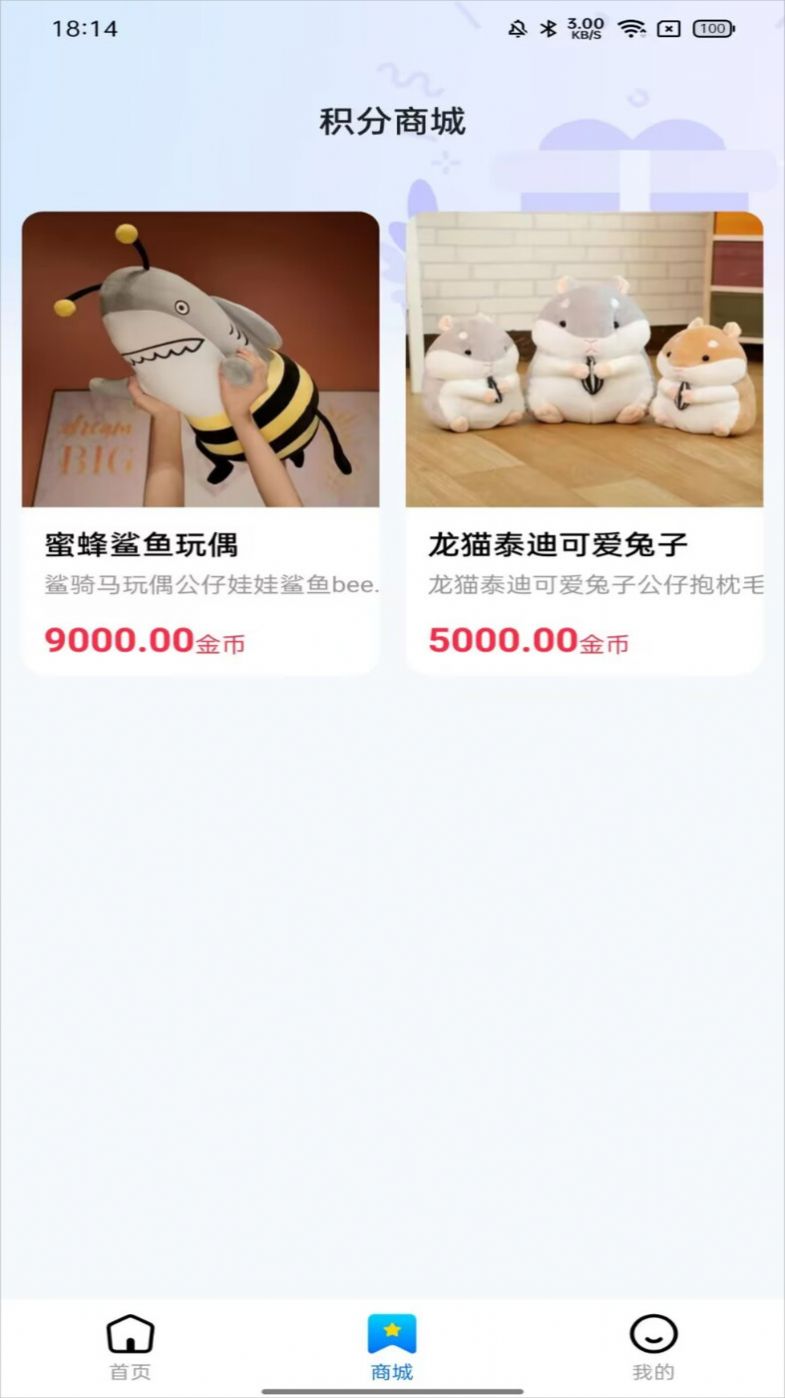Tap the Bluetooth status bar icon
785x1398 pixels.
tap(547, 29)
